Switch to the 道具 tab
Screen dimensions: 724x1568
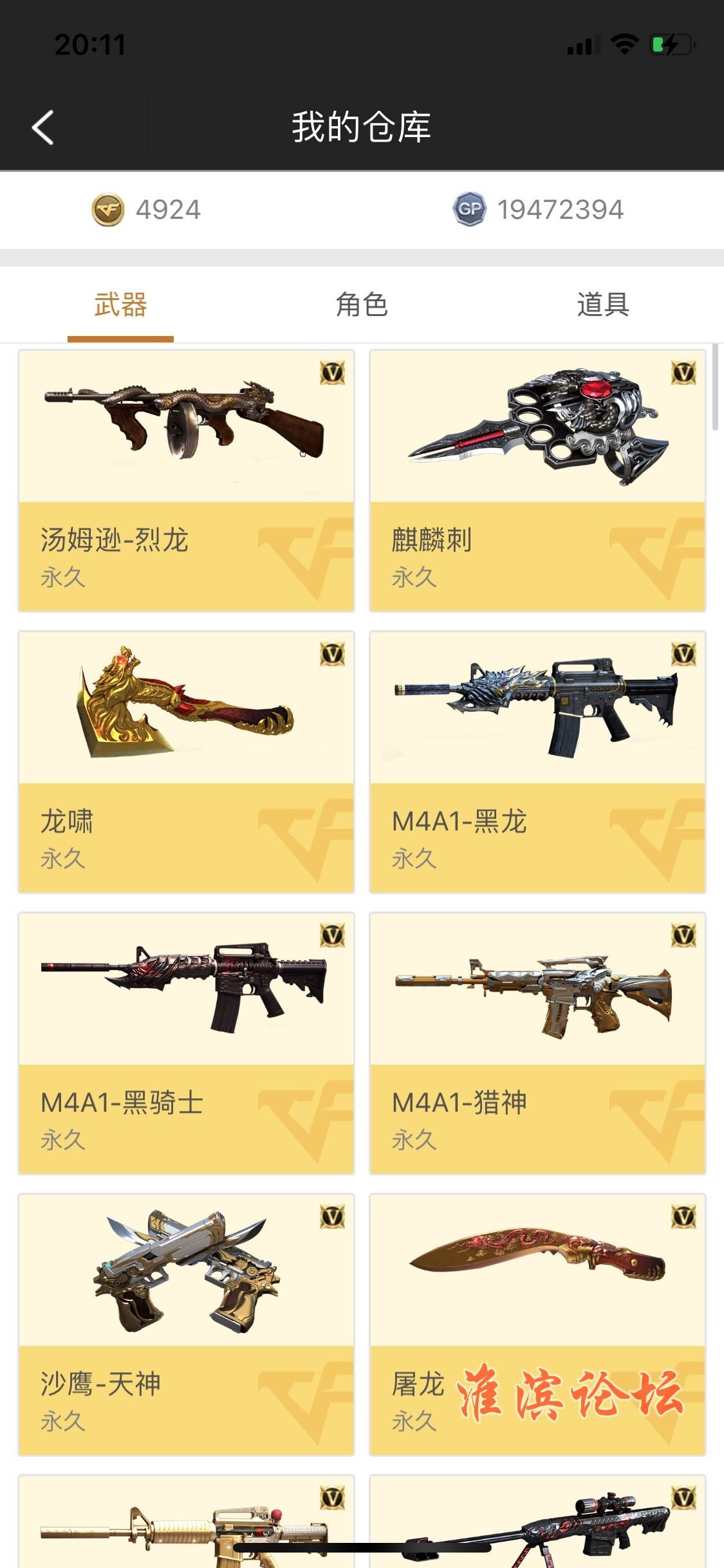click(x=602, y=304)
